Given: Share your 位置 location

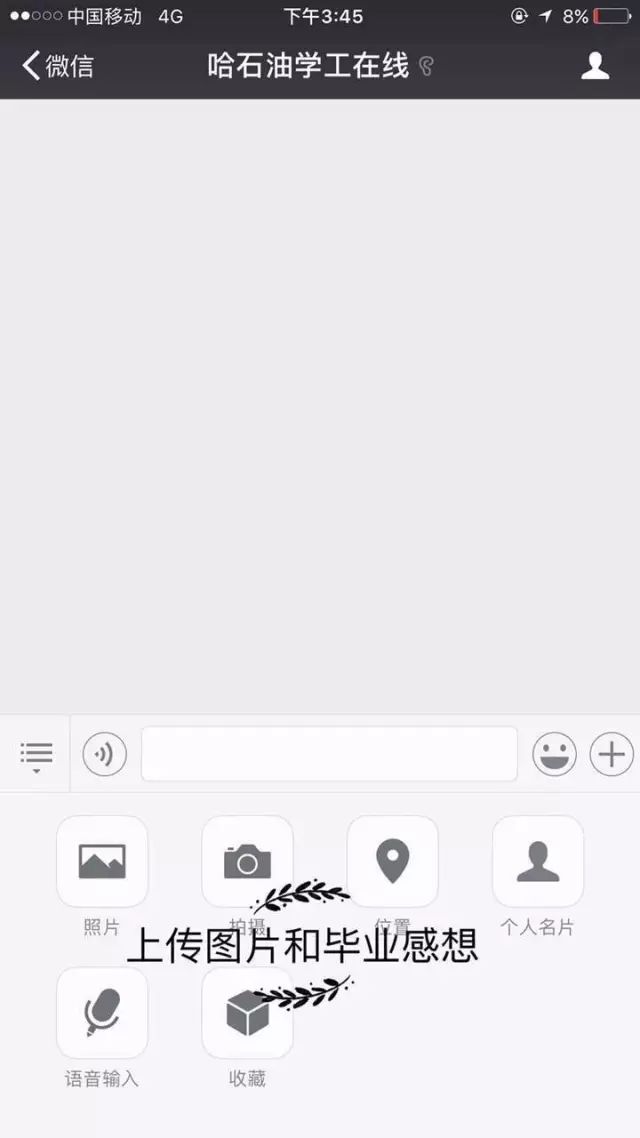Looking at the screenshot, I should (392, 861).
